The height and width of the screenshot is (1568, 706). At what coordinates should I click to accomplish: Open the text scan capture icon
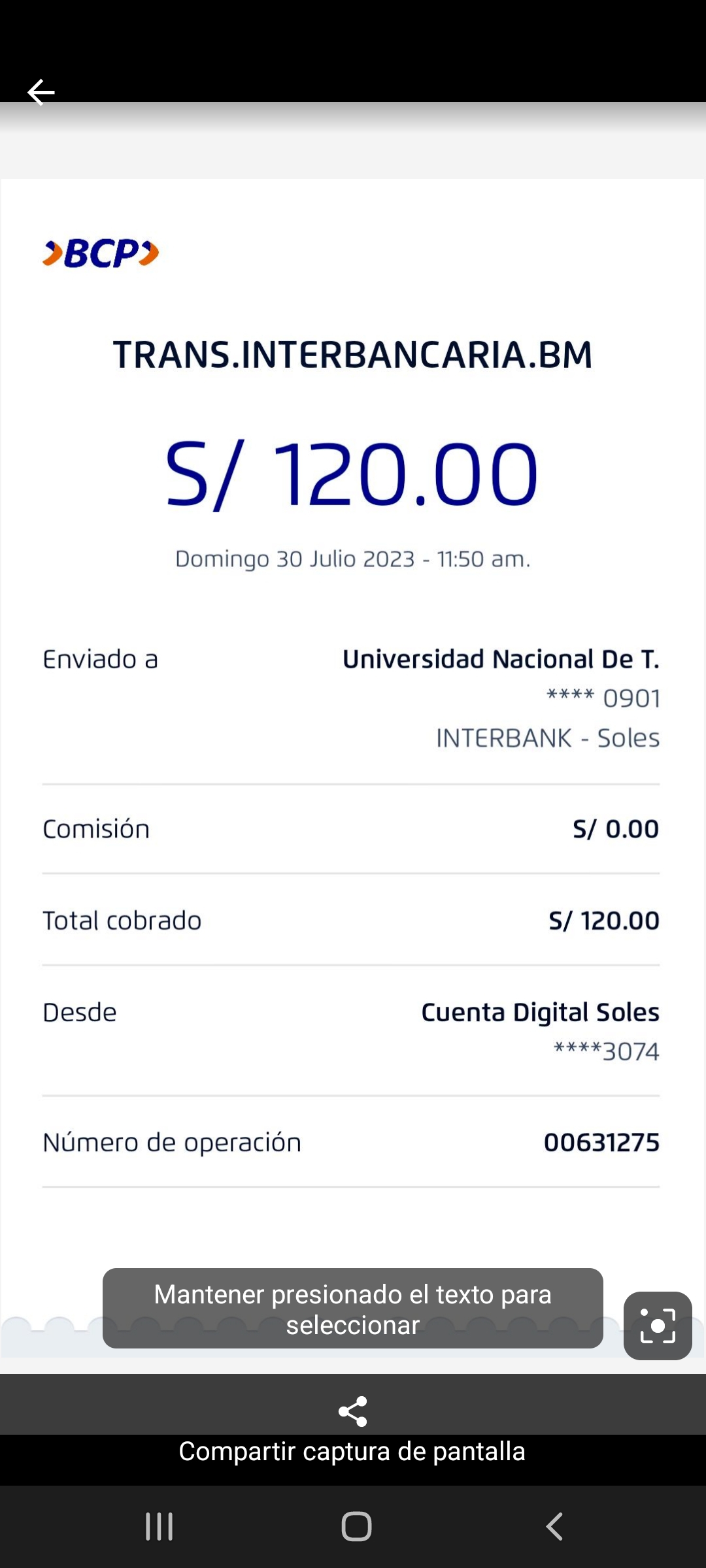pyautogui.click(x=658, y=1326)
